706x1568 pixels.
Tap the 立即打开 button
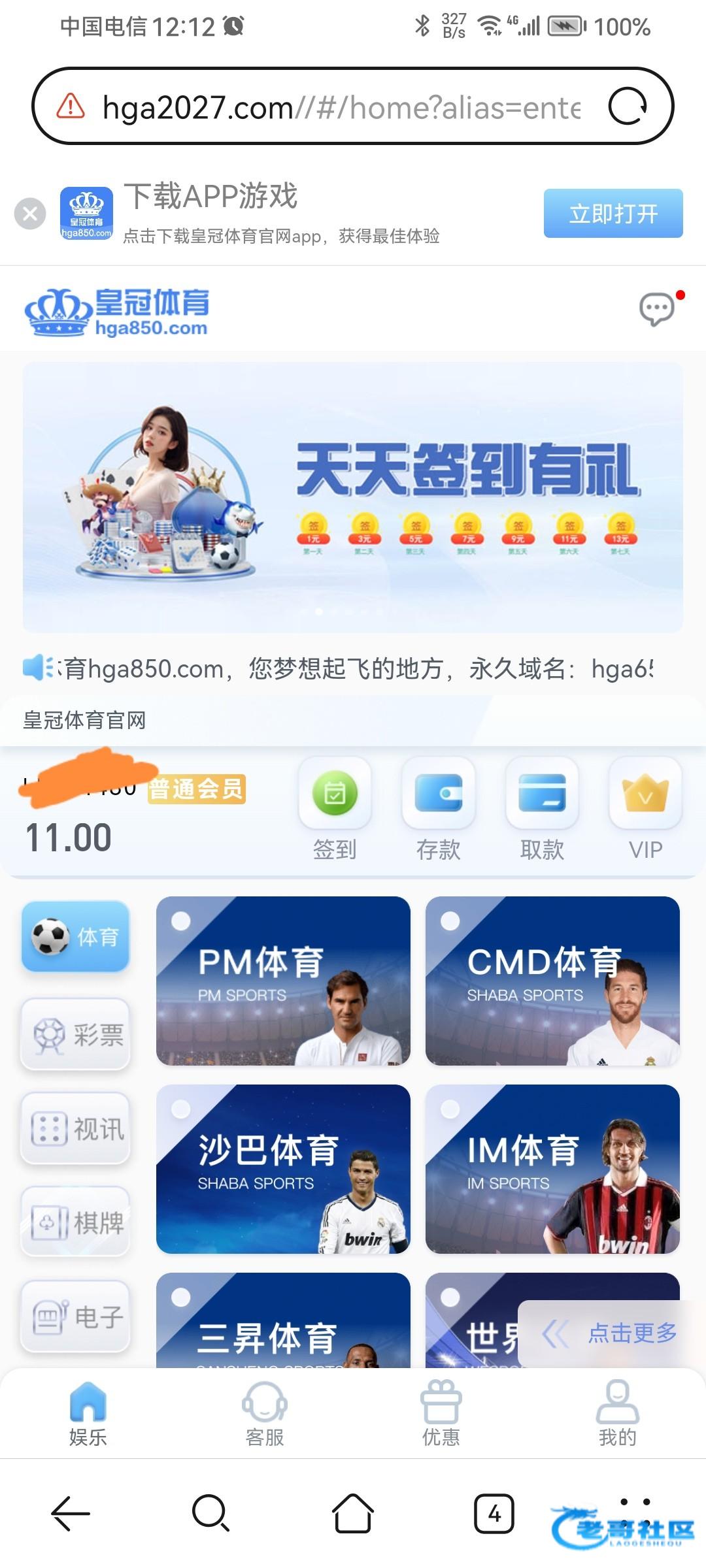click(613, 214)
